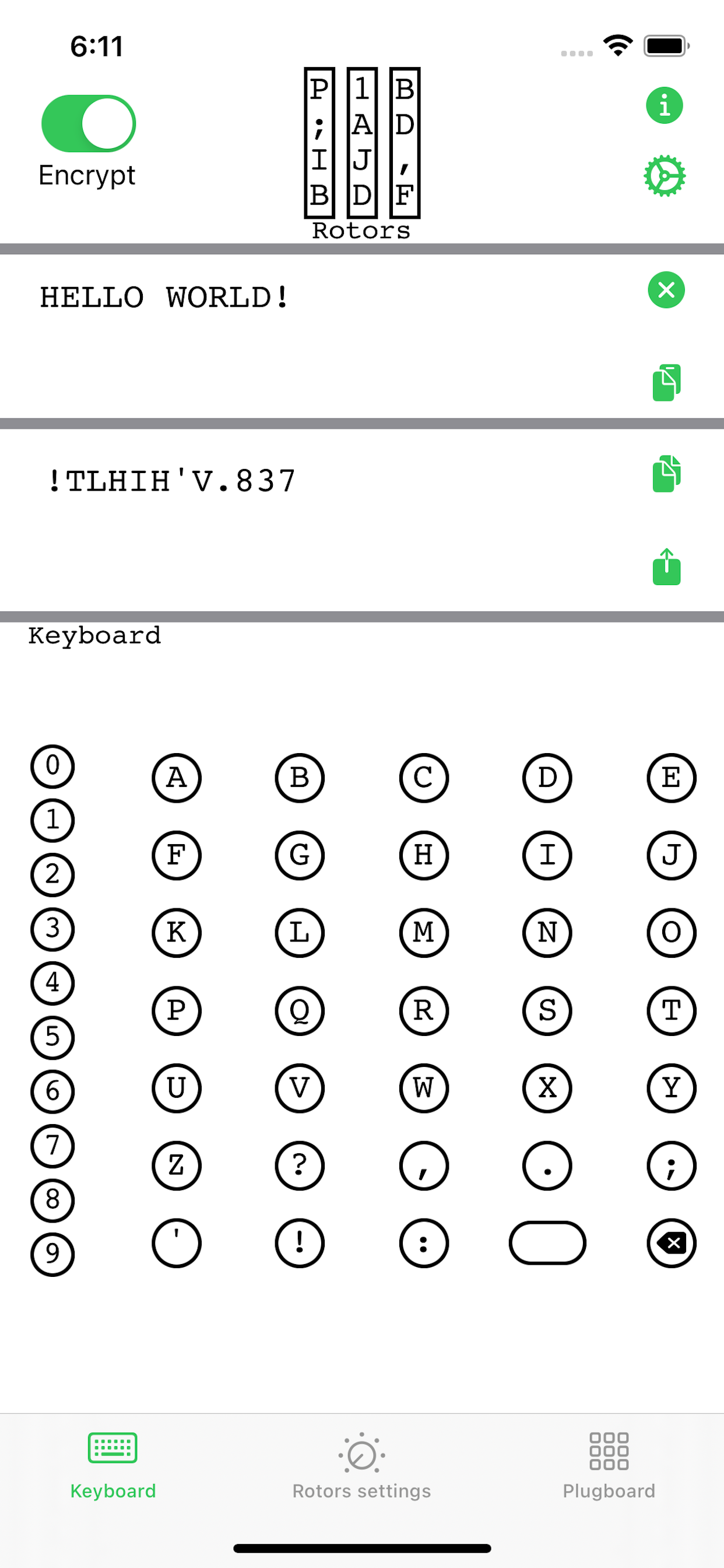Enter the question mark key
Viewport: 724px width, 1568px height.
(299, 1165)
